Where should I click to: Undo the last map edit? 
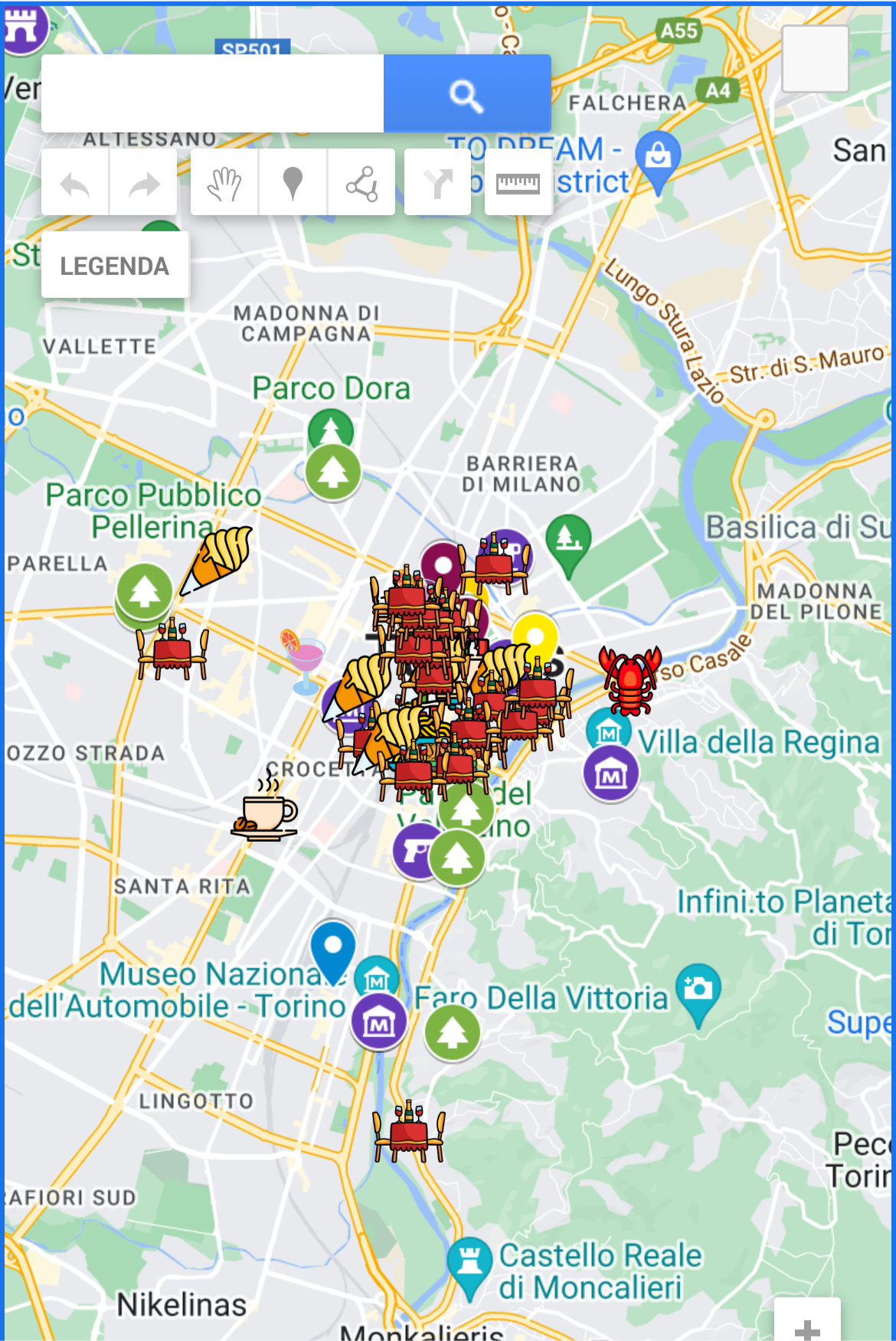(x=75, y=184)
